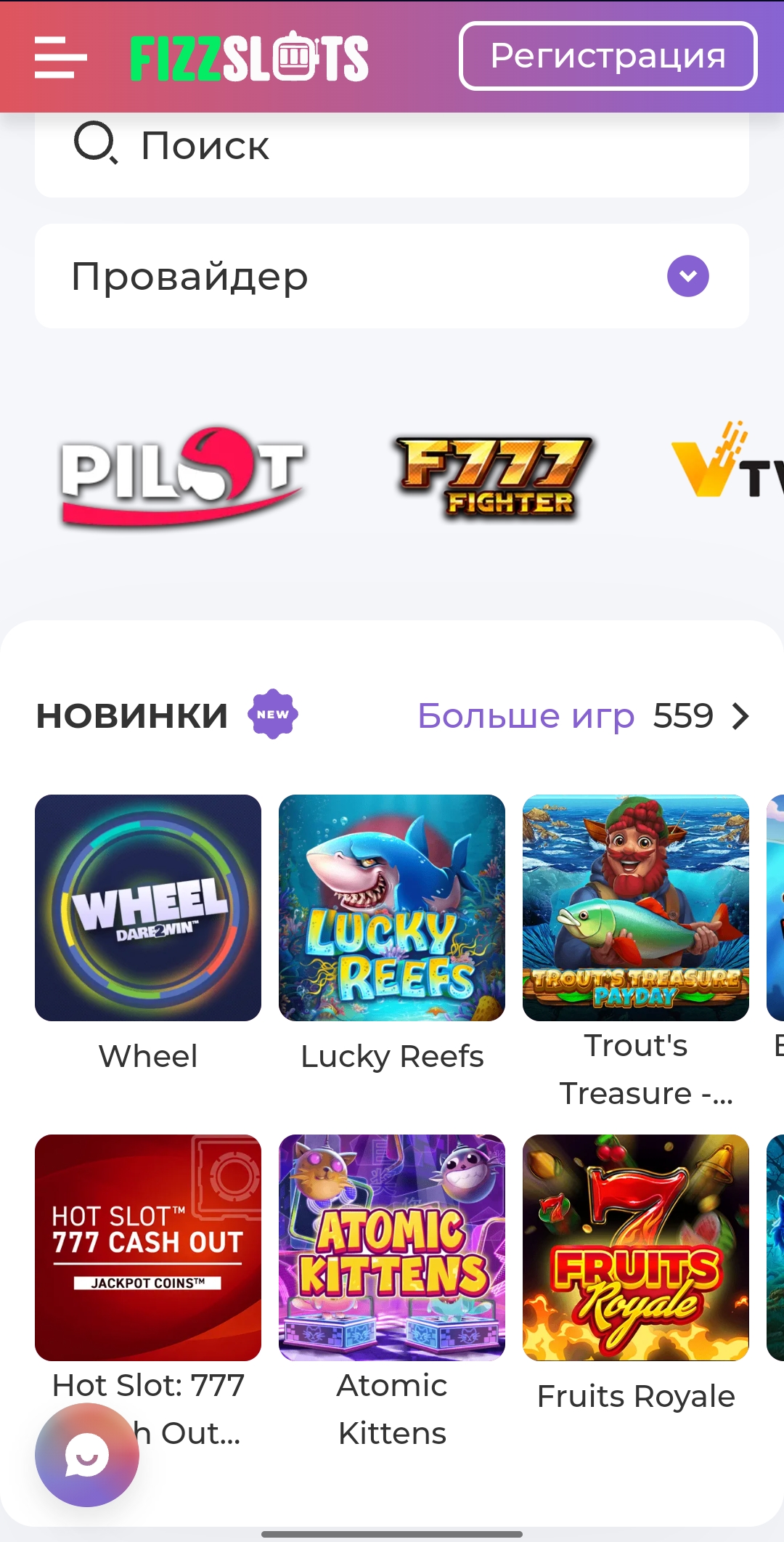Viewport: 784px width, 1542px height.
Task: Open the hamburger menu
Action: point(61,57)
